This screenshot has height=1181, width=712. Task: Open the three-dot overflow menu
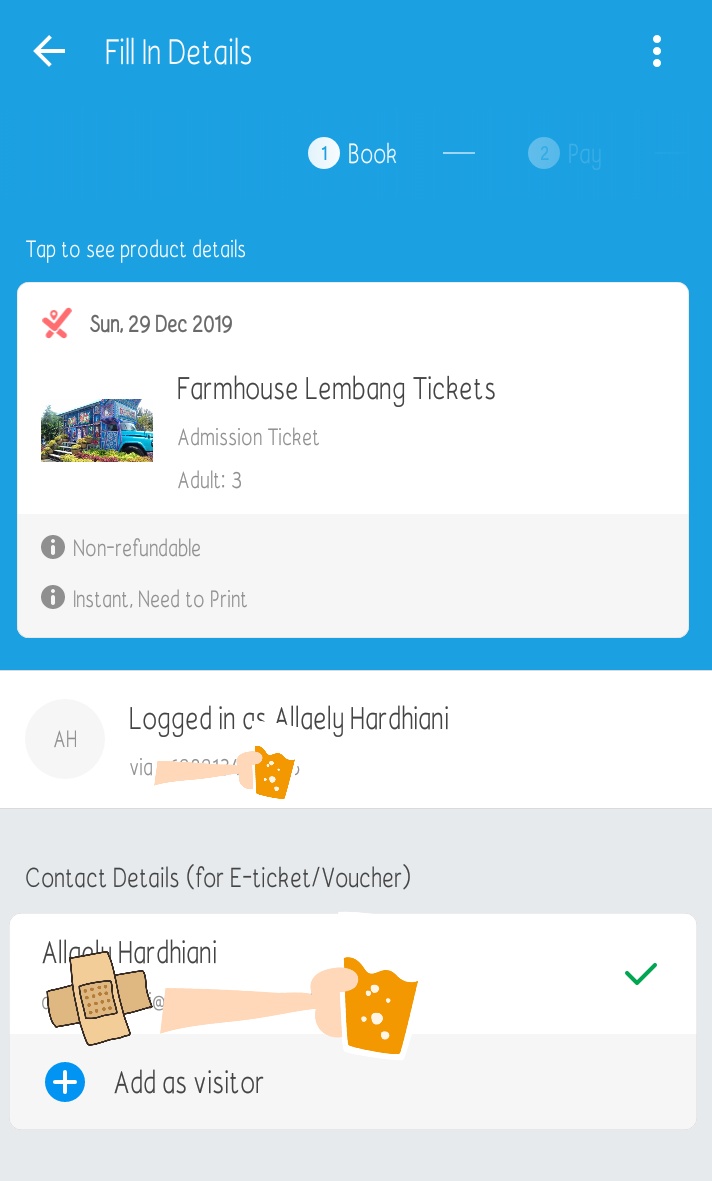pyautogui.click(x=657, y=52)
